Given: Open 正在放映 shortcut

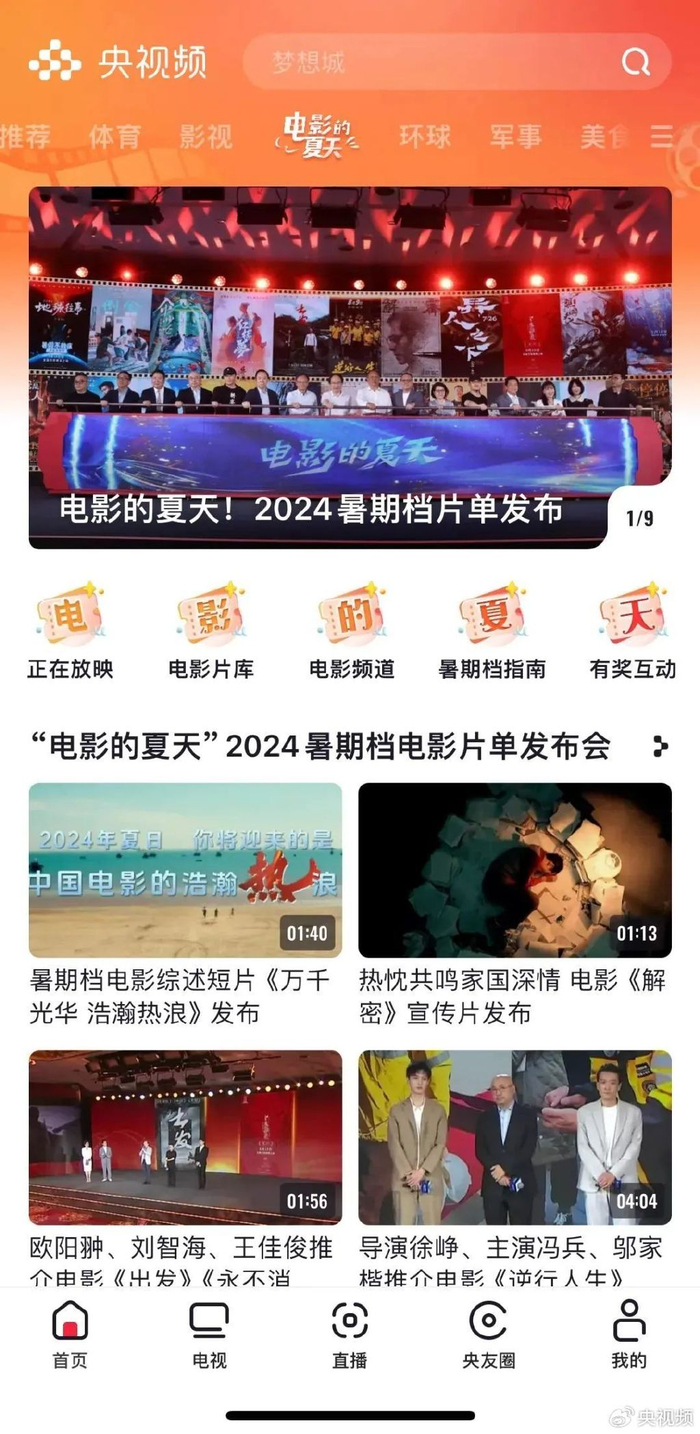Looking at the screenshot, I should coord(70,632).
